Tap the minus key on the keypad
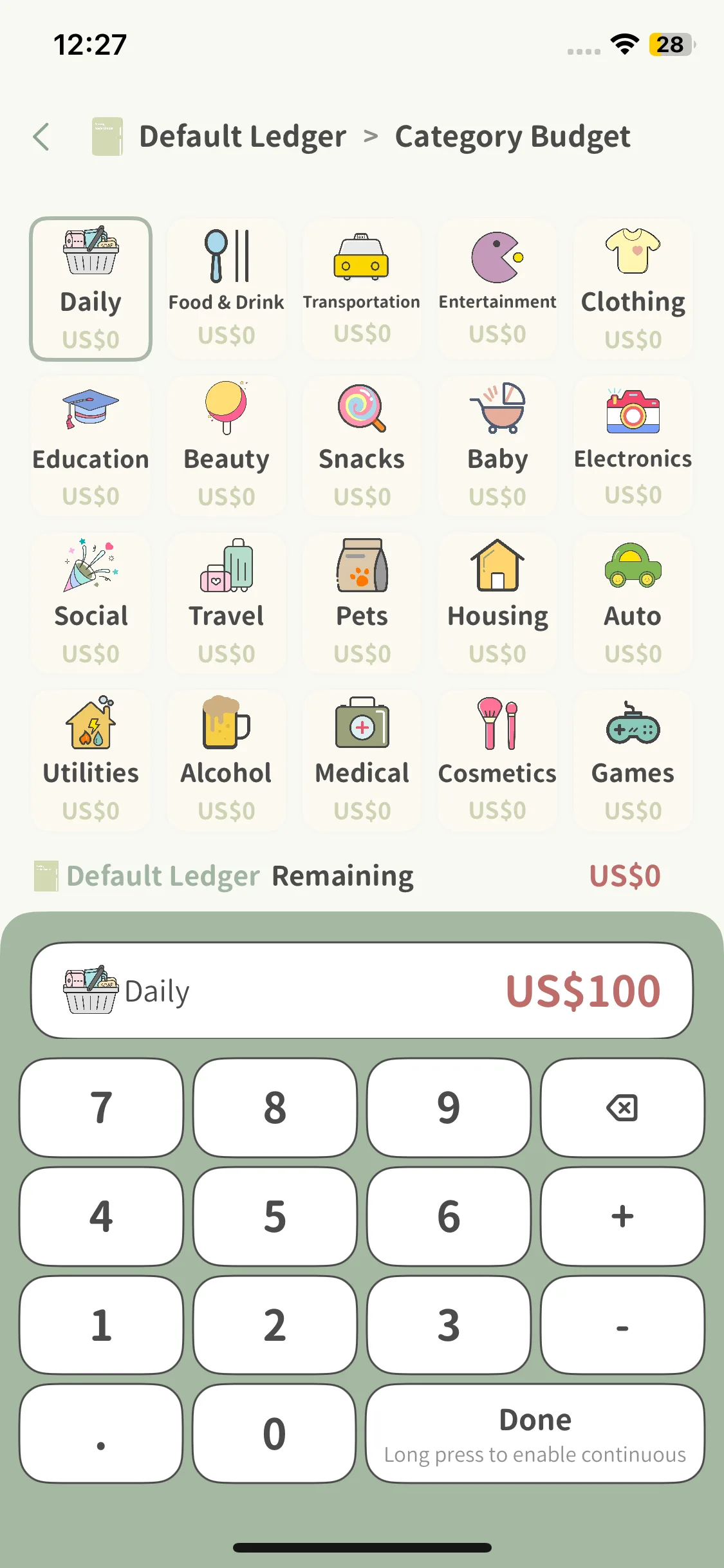The height and width of the screenshot is (1568, 724). pos(622,1325)
